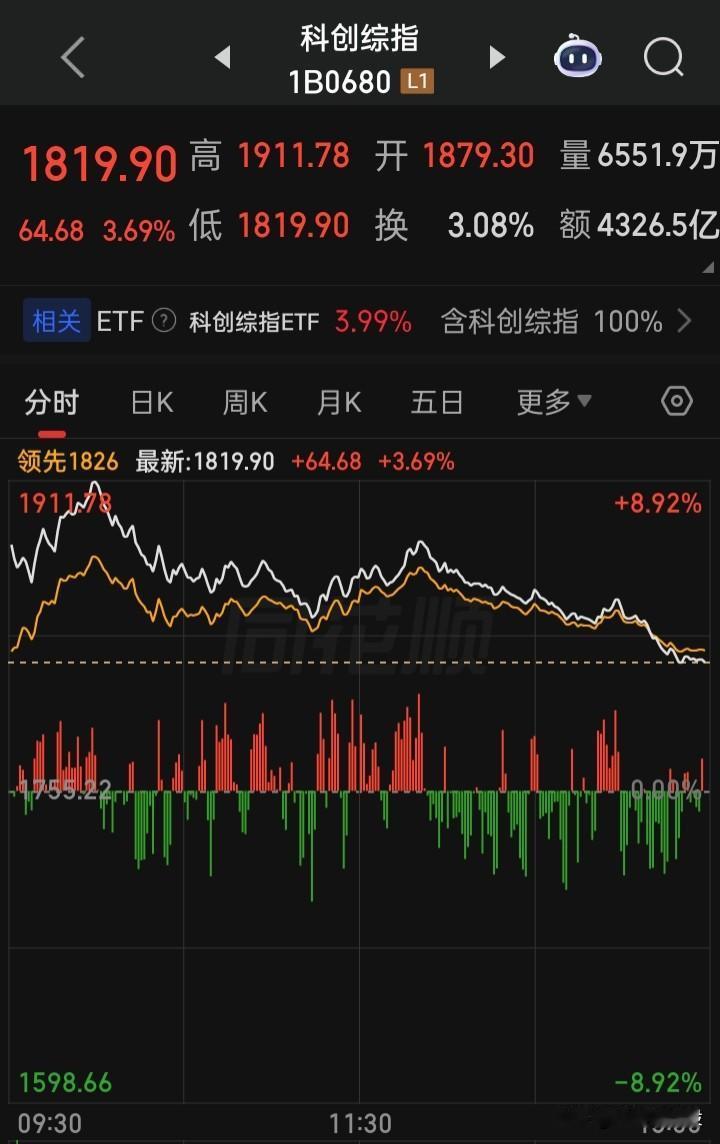The image size is (720, 1144).
Task: Expand quote details with corner triangle
Action: (x=708, y=268)
